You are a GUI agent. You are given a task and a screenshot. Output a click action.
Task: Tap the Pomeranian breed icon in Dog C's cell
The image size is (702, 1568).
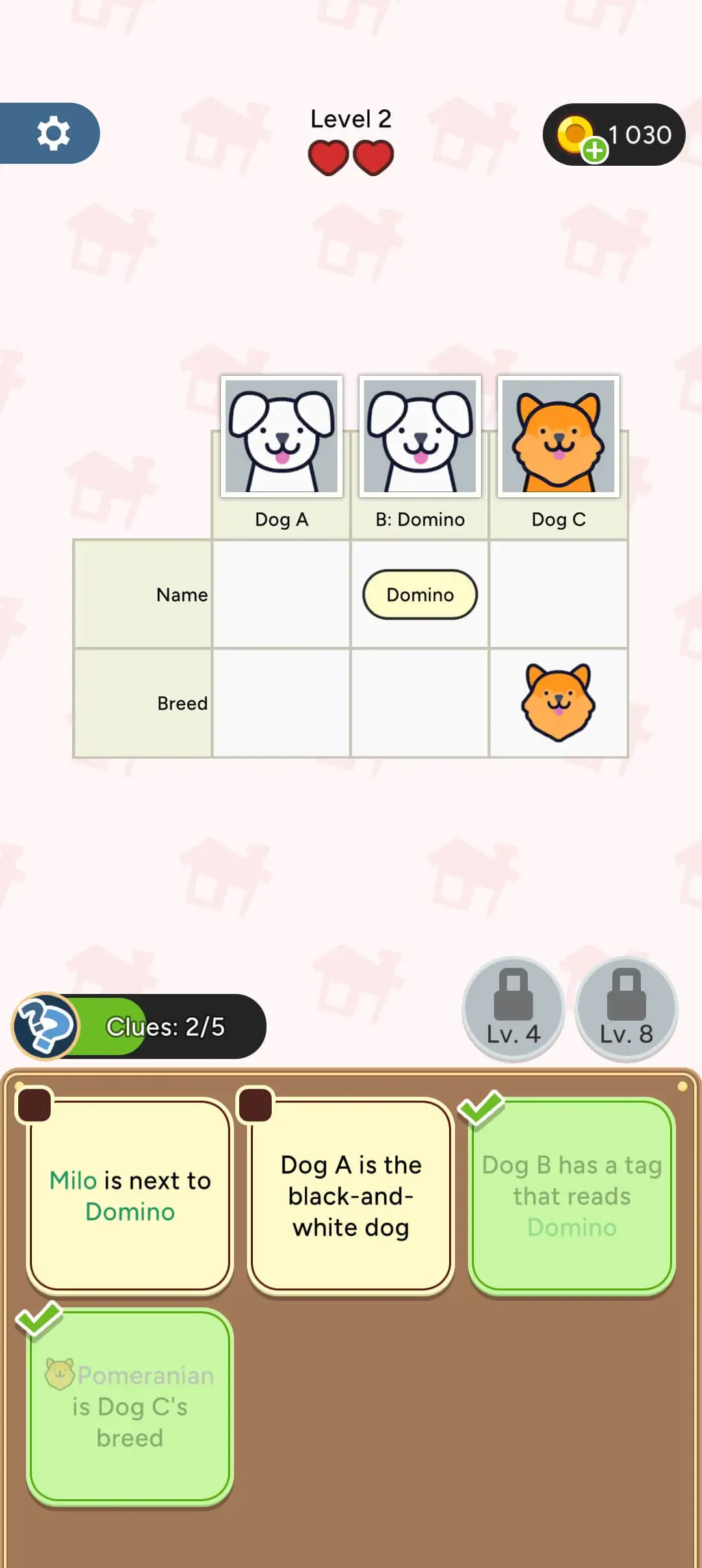558,702
